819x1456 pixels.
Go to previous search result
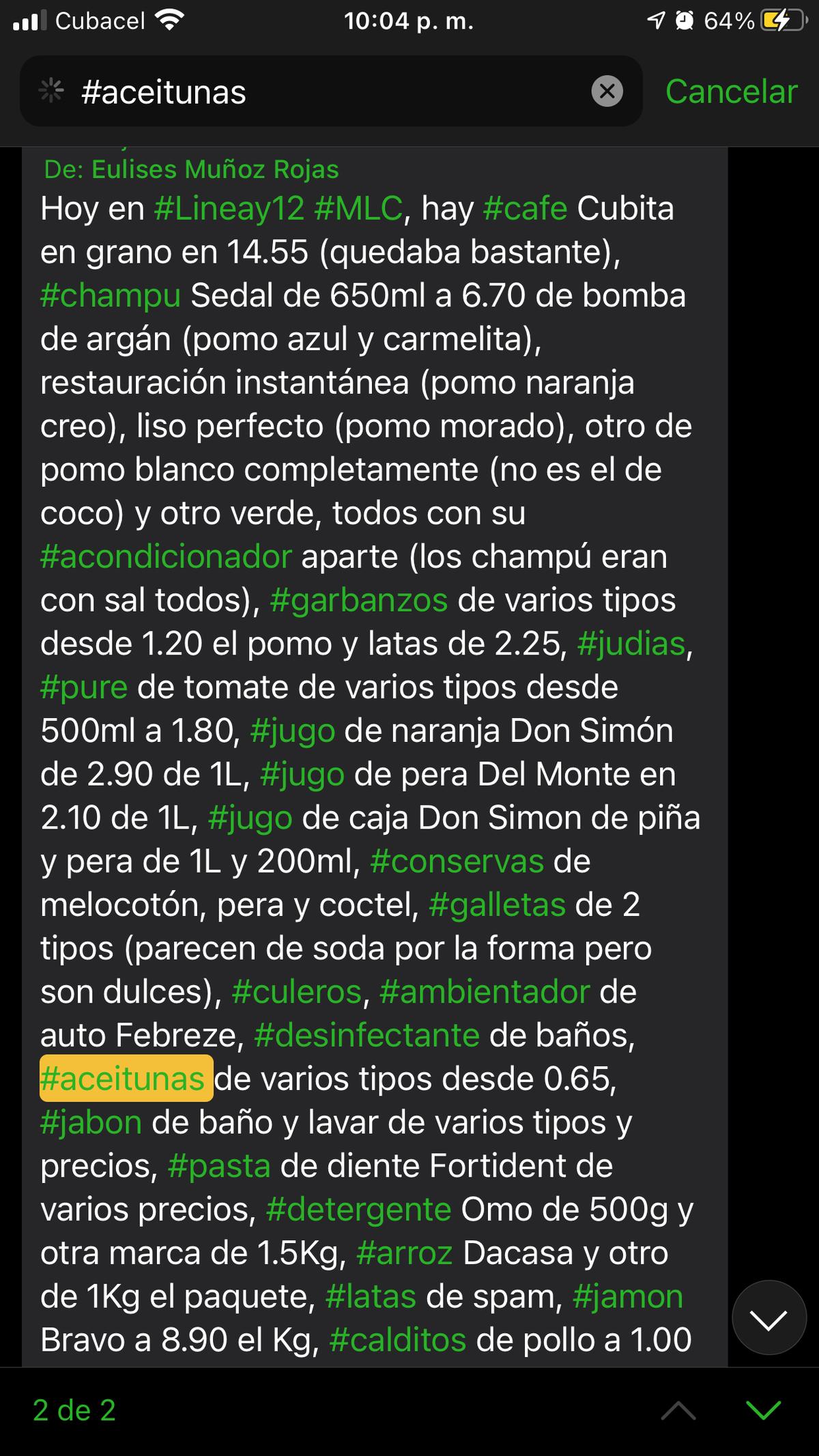pos(678,1410)
